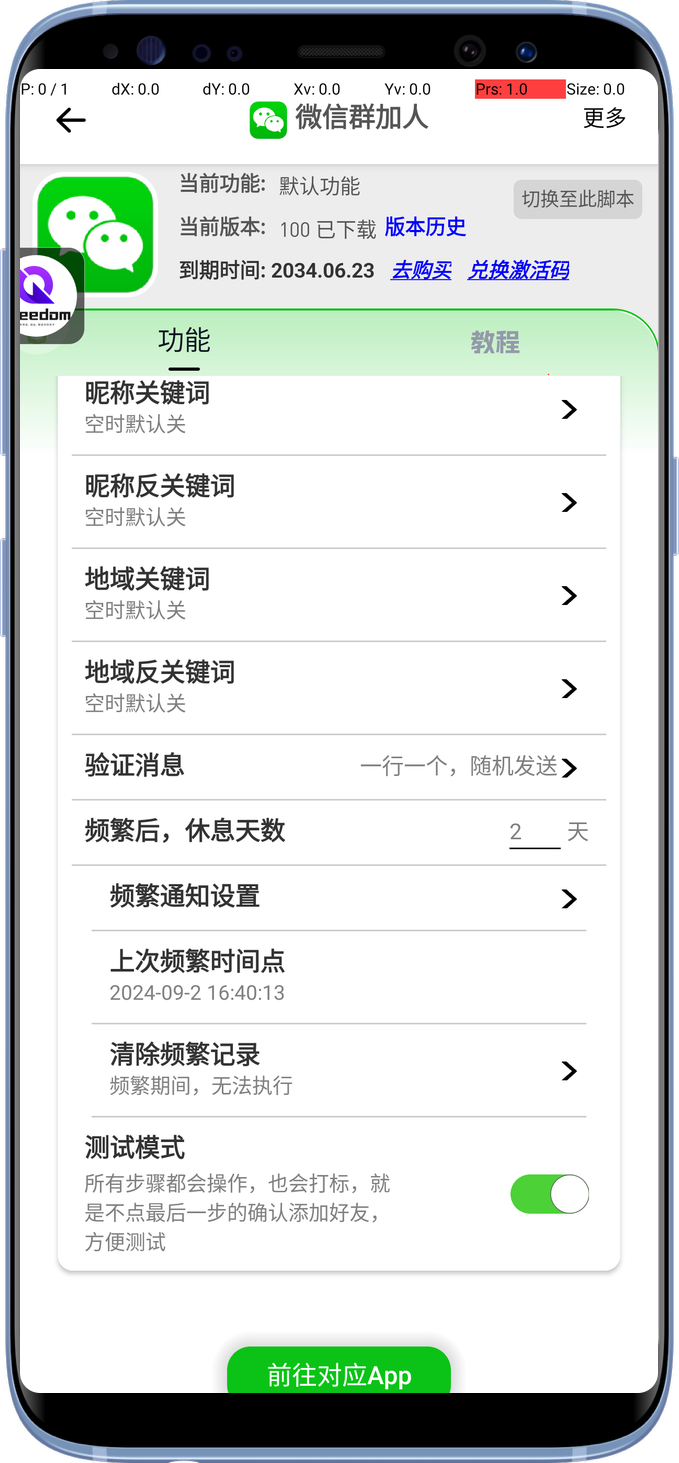The width and height of the screenshot is (679, 1463).
Task: Switch to the 教程 tab
Action: 495,343
